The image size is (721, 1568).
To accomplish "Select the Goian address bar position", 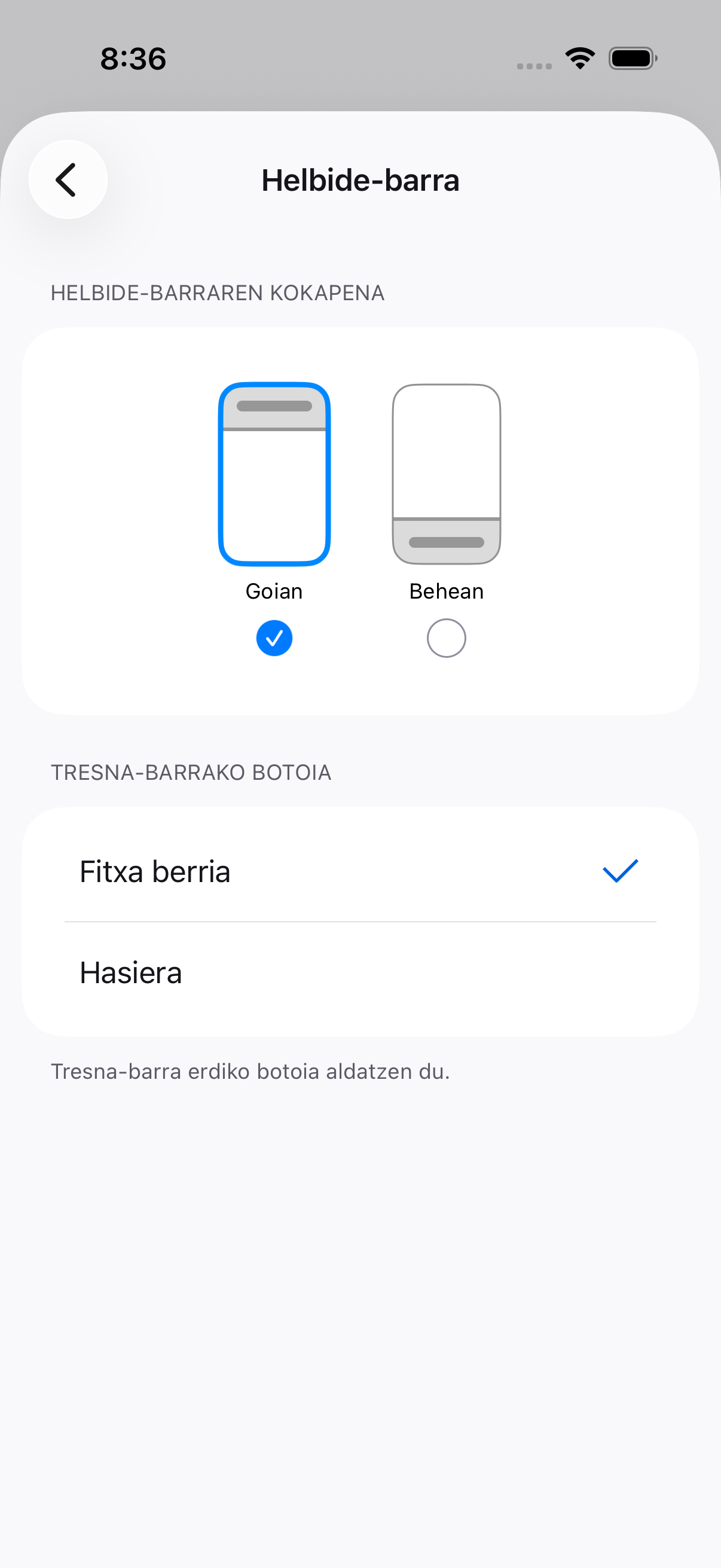I will point(274,519).
